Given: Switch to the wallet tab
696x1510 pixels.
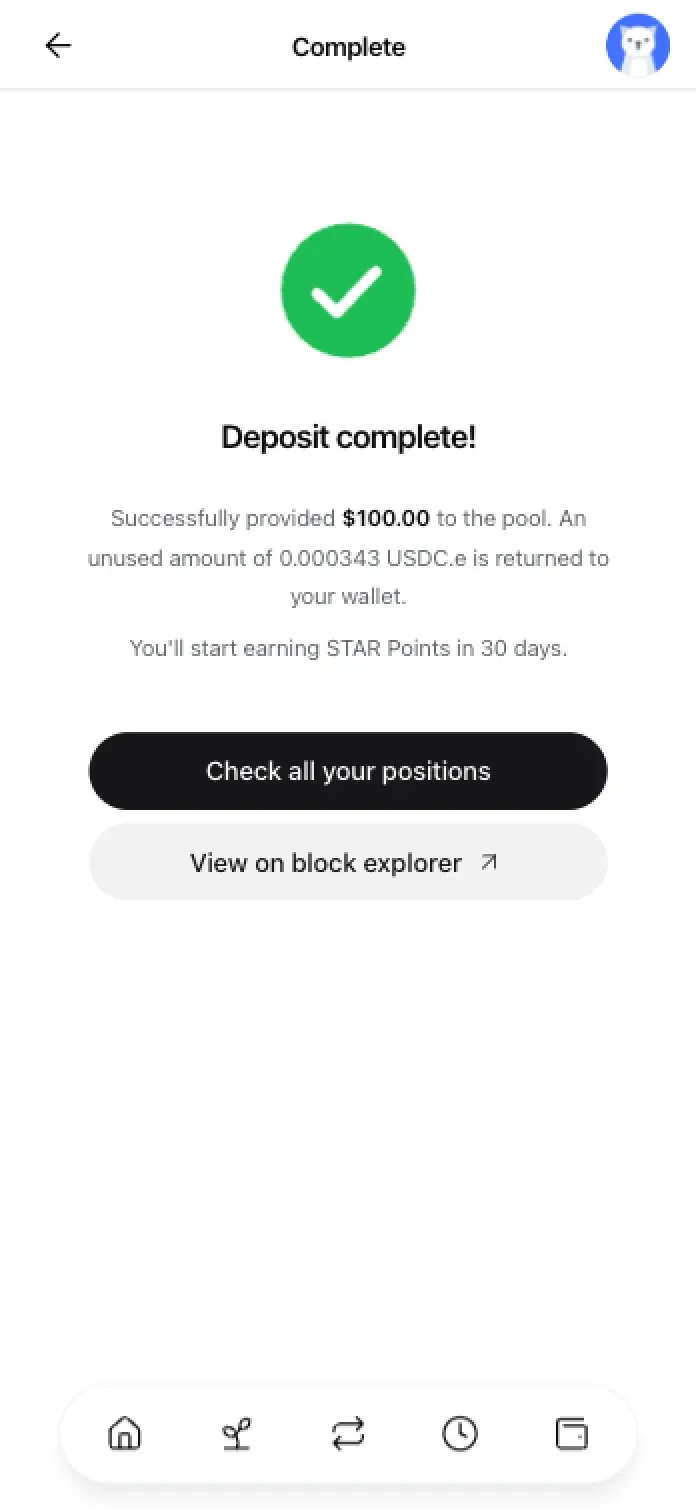Looking at the screenshot, I should pyautogui.click(x=571, y=1434).
